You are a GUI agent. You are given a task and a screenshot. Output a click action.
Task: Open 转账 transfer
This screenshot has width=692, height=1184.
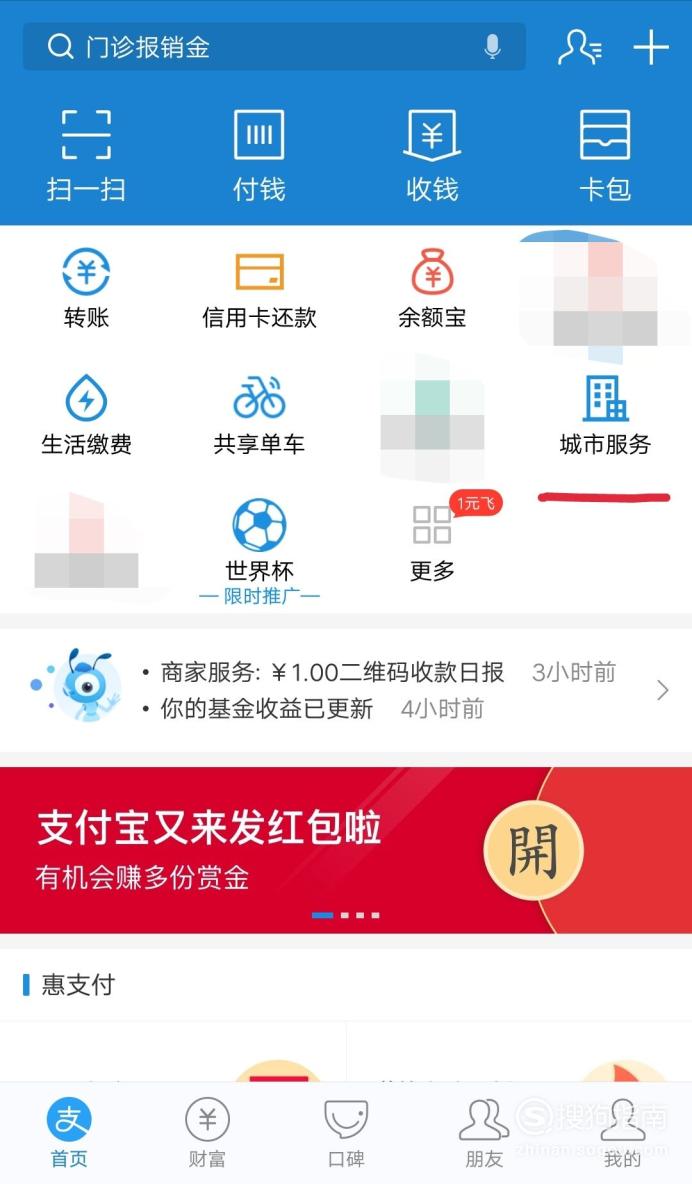point(86,288)
